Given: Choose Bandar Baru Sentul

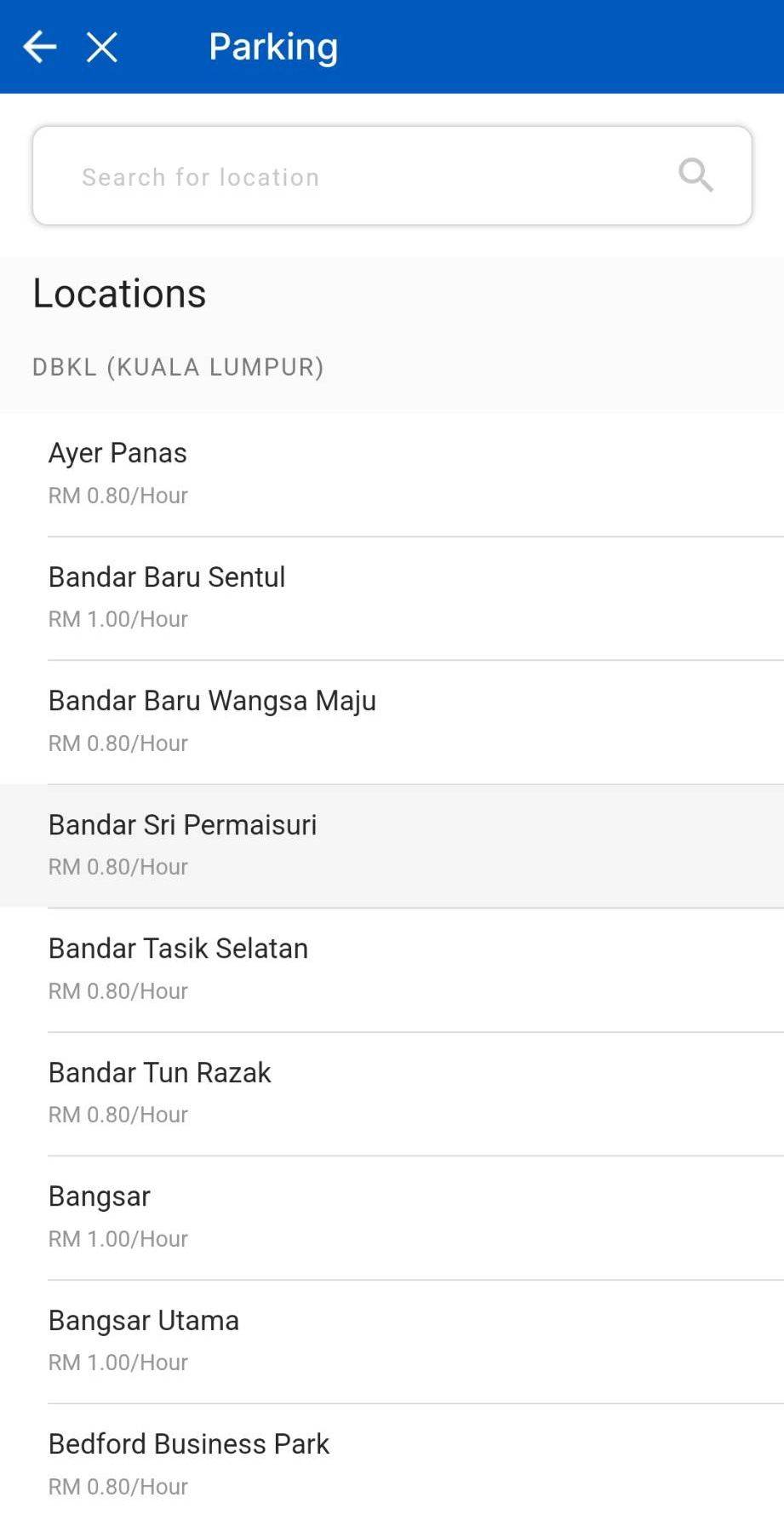Looking at the screenshot, I should click(x=392, y=597).
